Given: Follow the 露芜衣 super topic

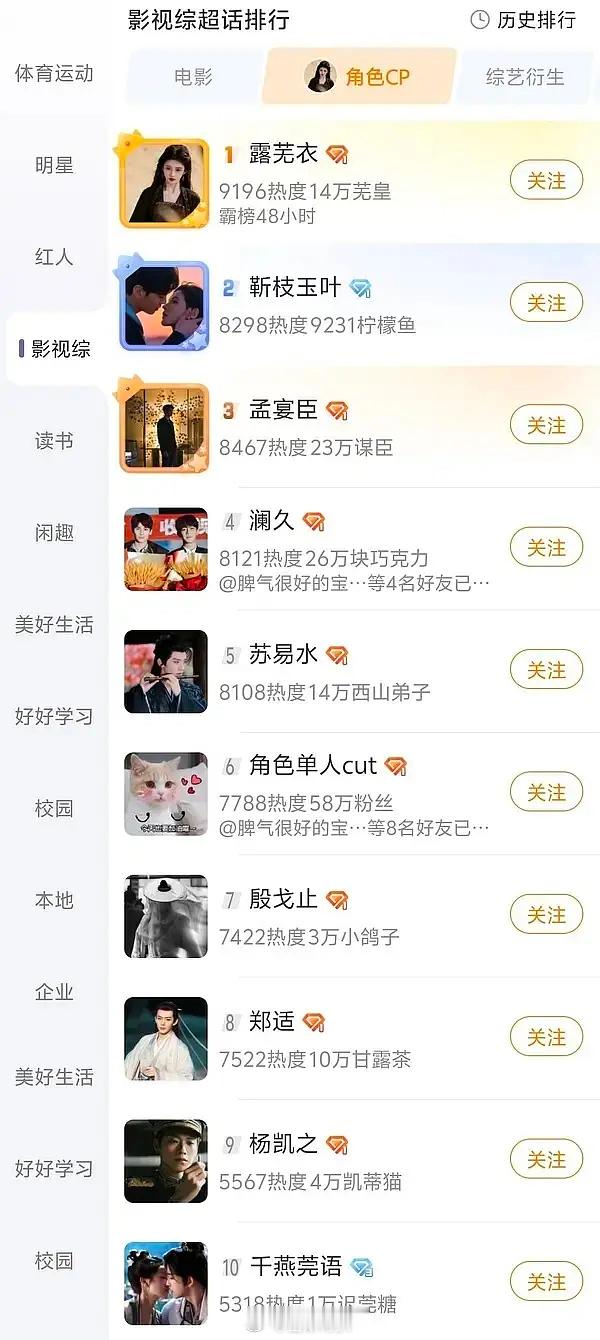Looking at the screenshot, I should click(x=546, y=181).
